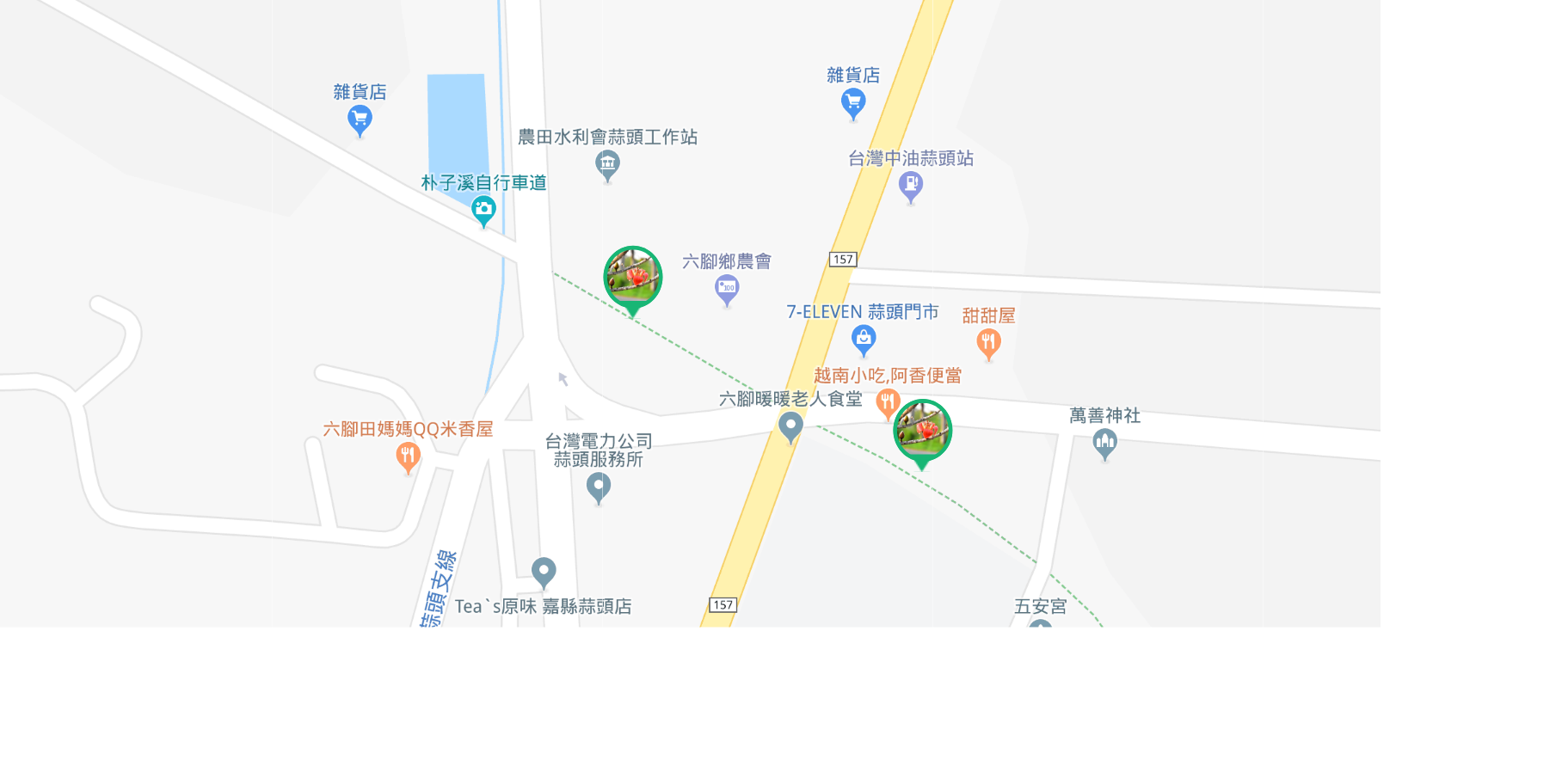Open the 萬善神社 place marker
Screen dimensions: 1556x784
click(x=1104, y=443)
